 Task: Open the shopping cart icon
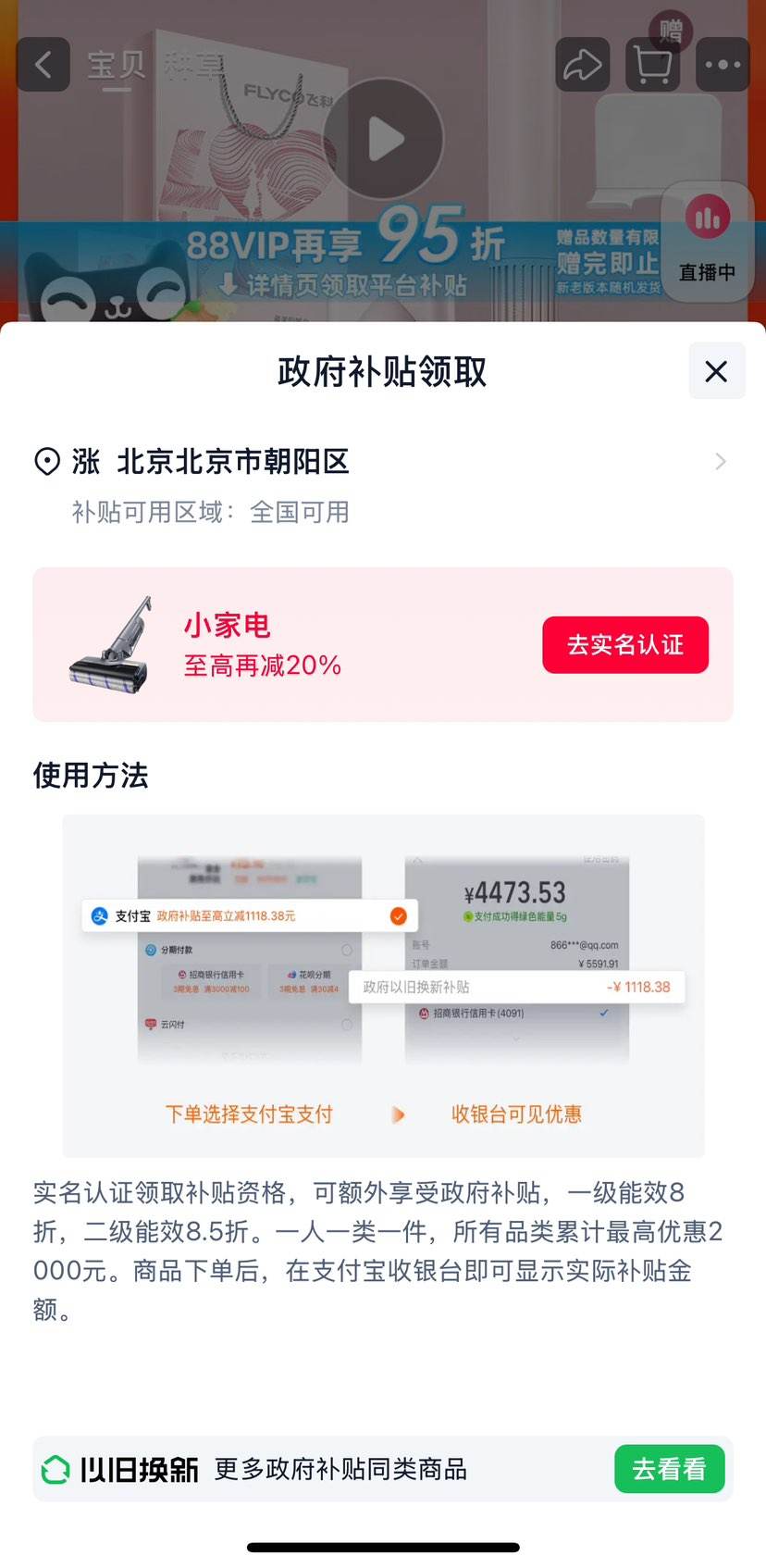652,65
